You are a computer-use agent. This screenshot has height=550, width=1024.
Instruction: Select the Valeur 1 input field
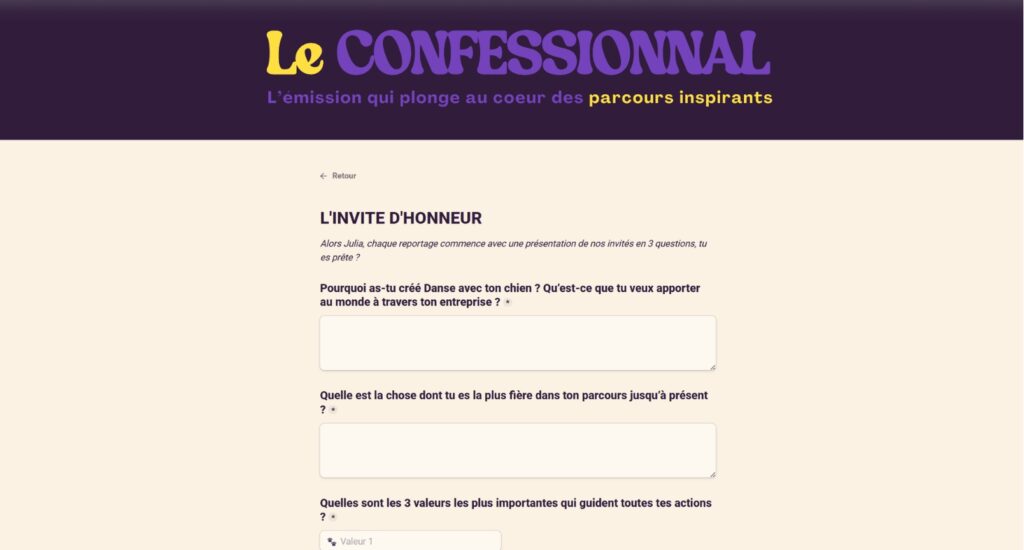[411, 541]
